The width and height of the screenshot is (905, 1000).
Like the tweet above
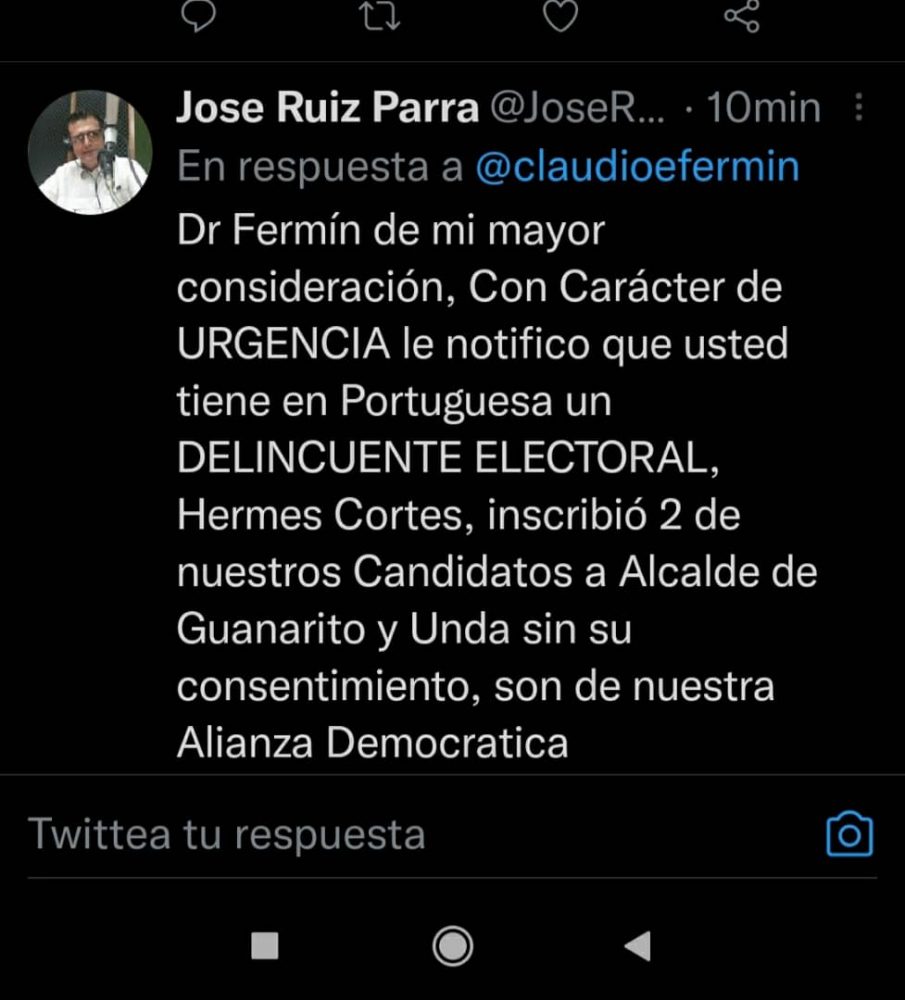tap(560, 17)
